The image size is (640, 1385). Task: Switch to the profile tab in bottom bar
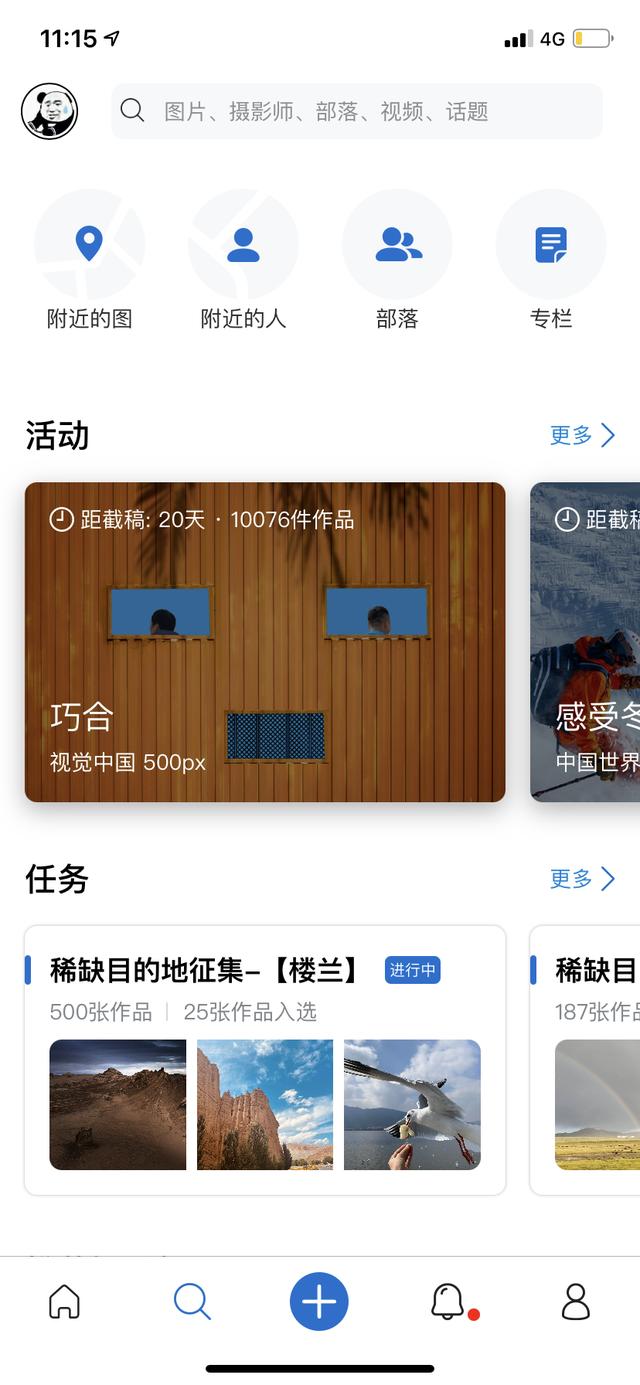[576, 1302]
